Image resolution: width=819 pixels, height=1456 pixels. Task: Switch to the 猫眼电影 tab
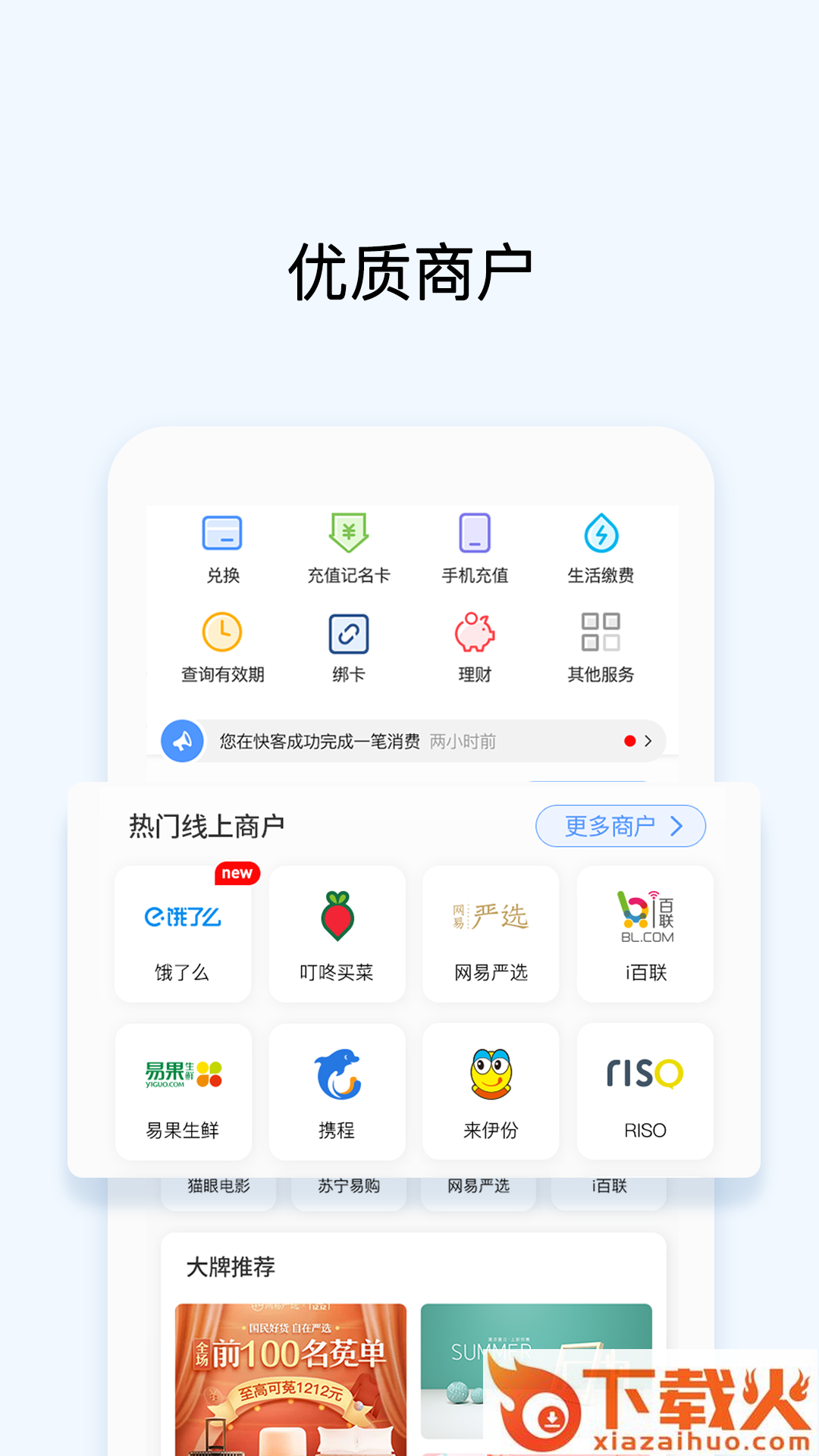coord(219,1185)
